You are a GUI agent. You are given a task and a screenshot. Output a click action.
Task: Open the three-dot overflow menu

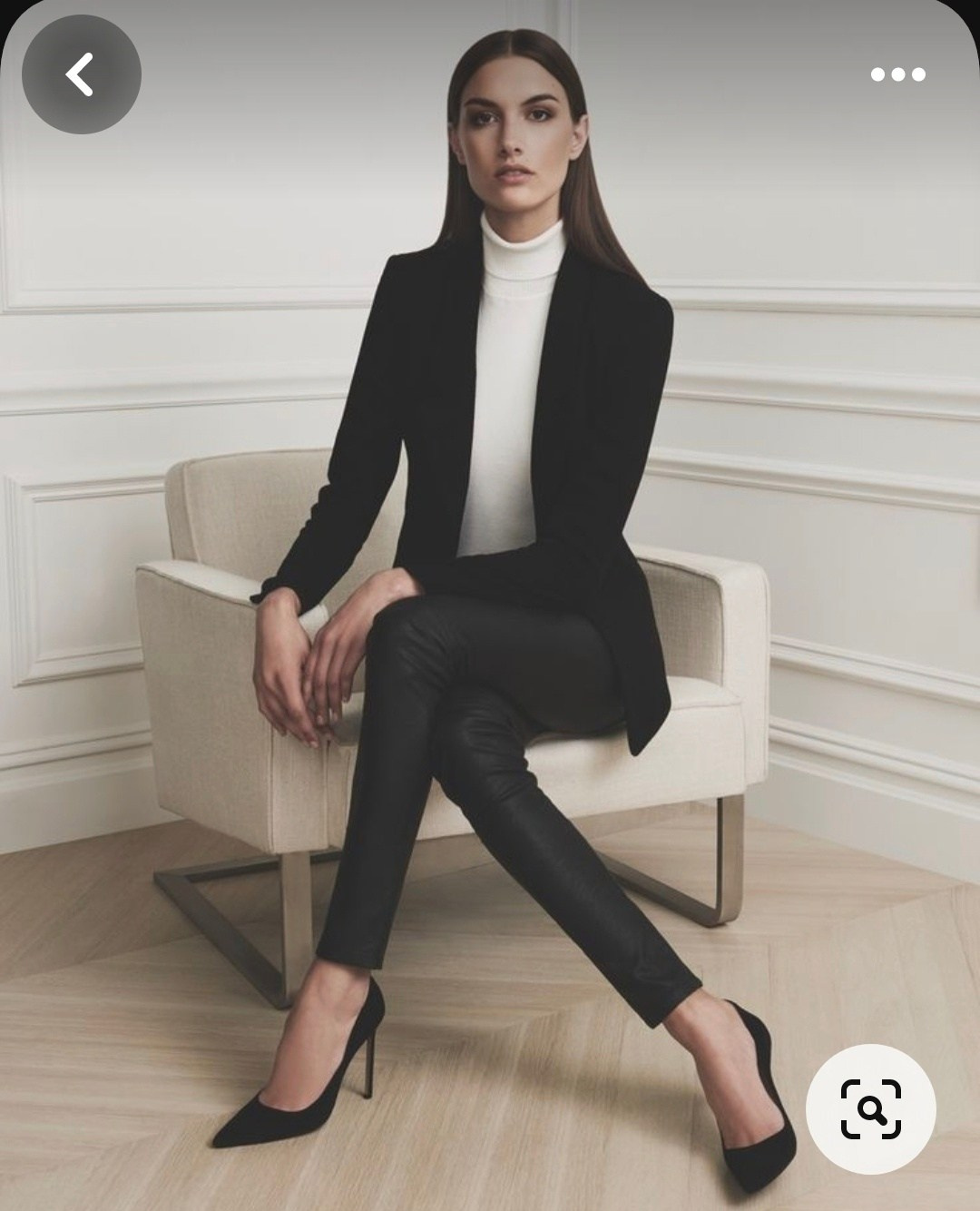[x=897, y=74]
